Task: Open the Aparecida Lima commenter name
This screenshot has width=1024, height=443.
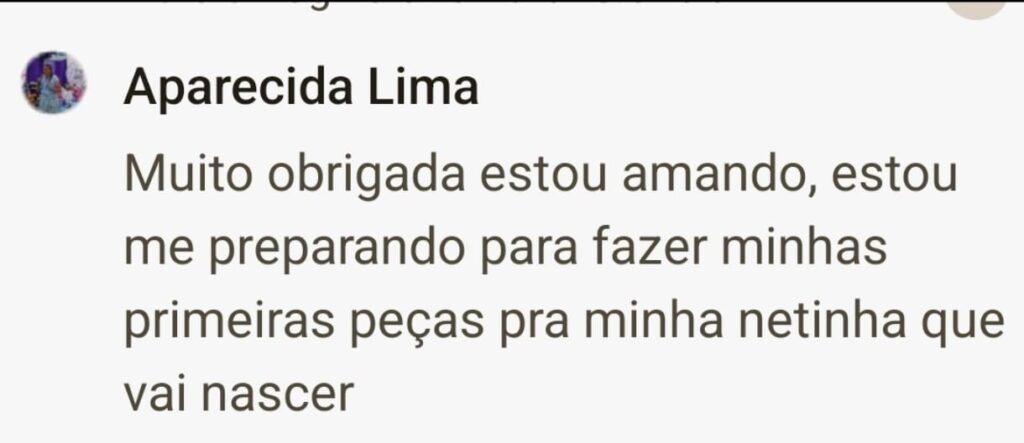Action: coord(300,90)
